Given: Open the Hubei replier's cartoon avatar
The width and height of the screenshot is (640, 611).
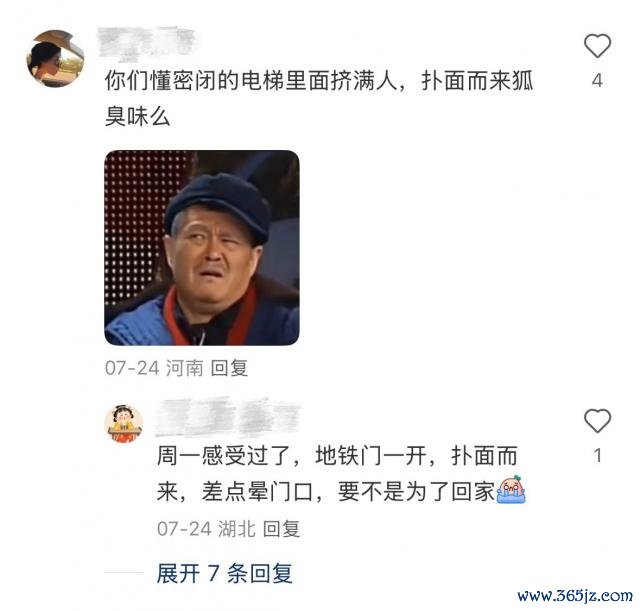Looking at the screenshot, I should click(125, 423).
